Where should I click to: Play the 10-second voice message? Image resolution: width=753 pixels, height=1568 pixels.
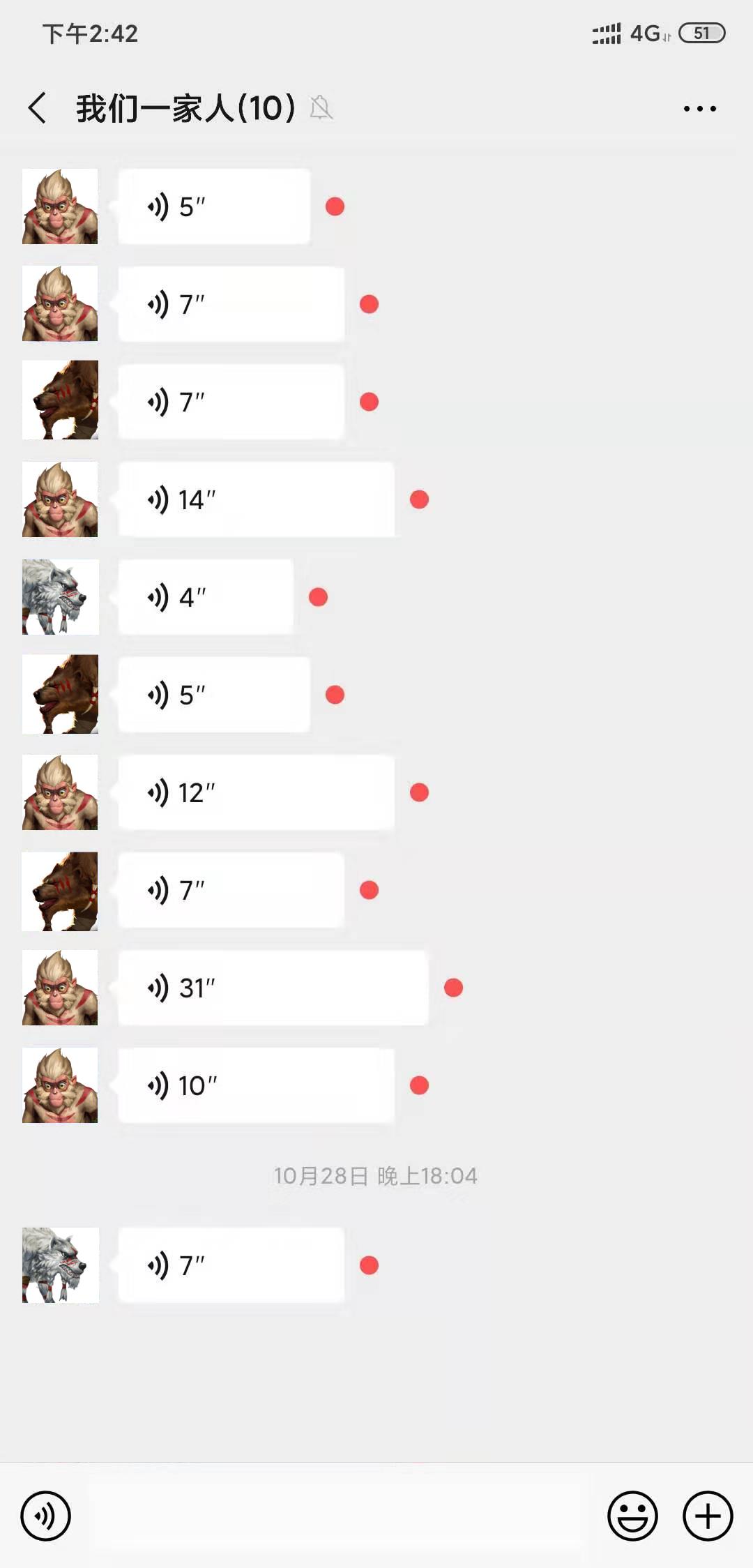point(256,1085)
